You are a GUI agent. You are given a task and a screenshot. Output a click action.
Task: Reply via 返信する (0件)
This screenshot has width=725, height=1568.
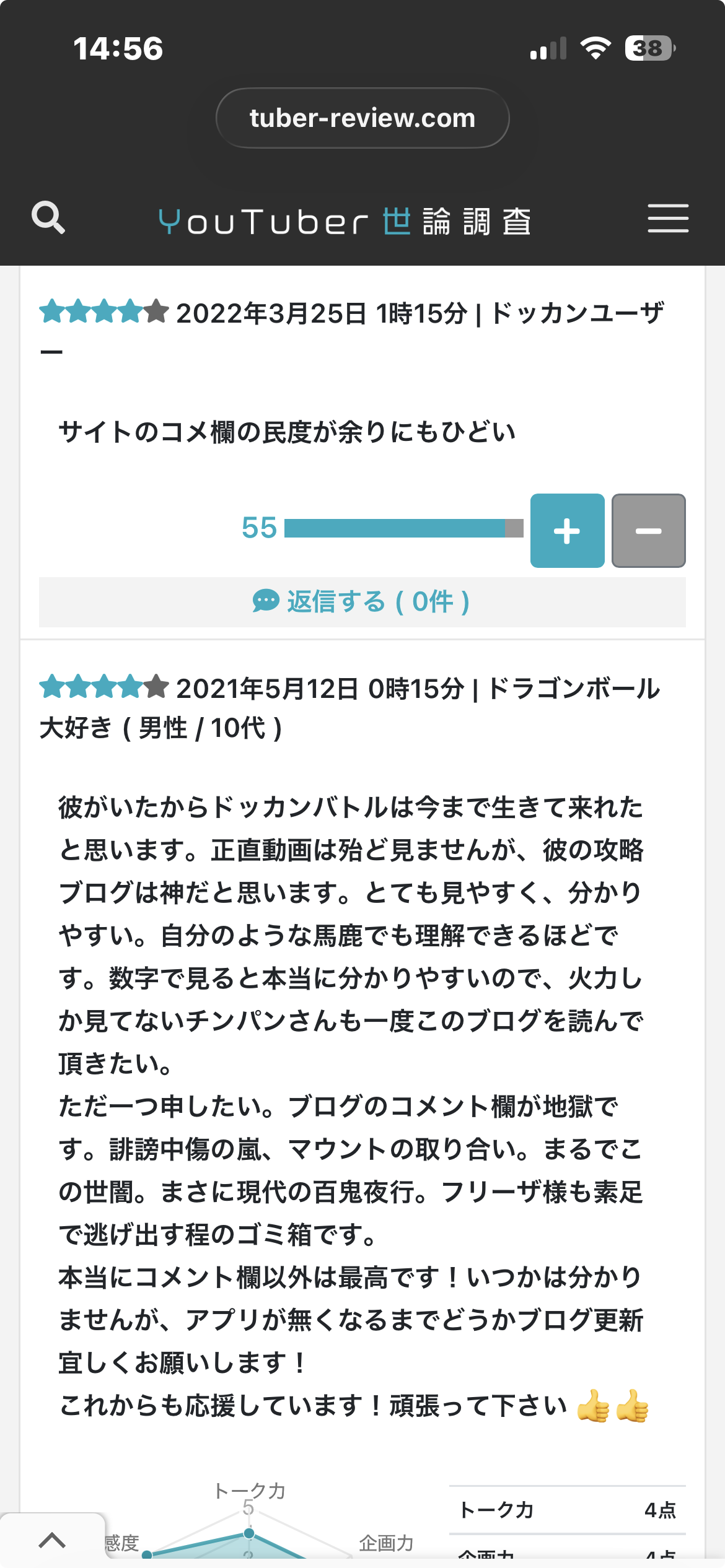coord(362,602)
